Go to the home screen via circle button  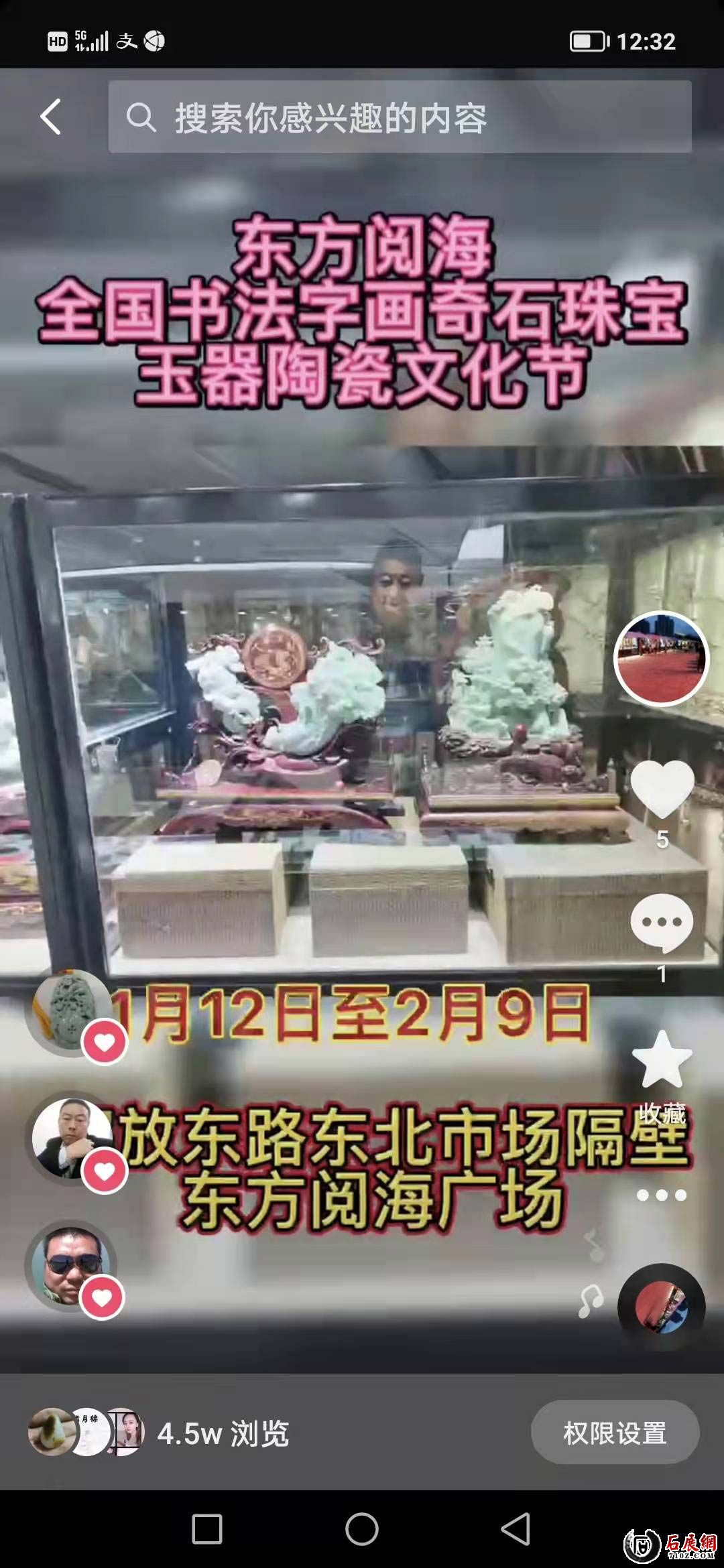click(362, 1530)
